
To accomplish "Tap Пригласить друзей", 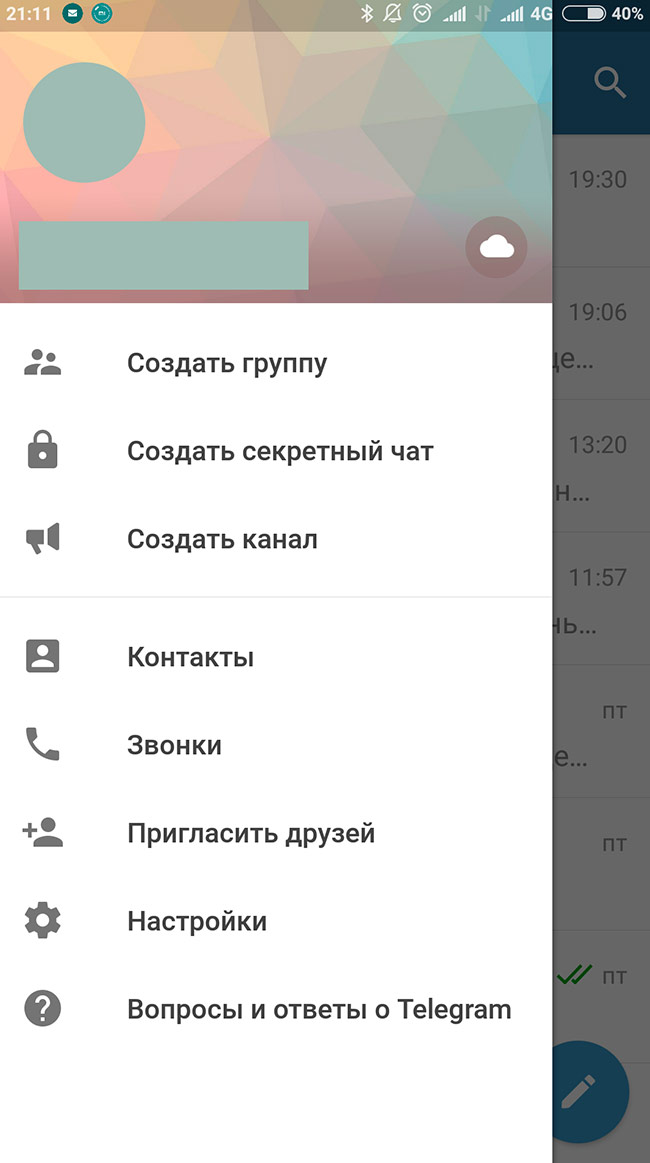I will 276,833.
